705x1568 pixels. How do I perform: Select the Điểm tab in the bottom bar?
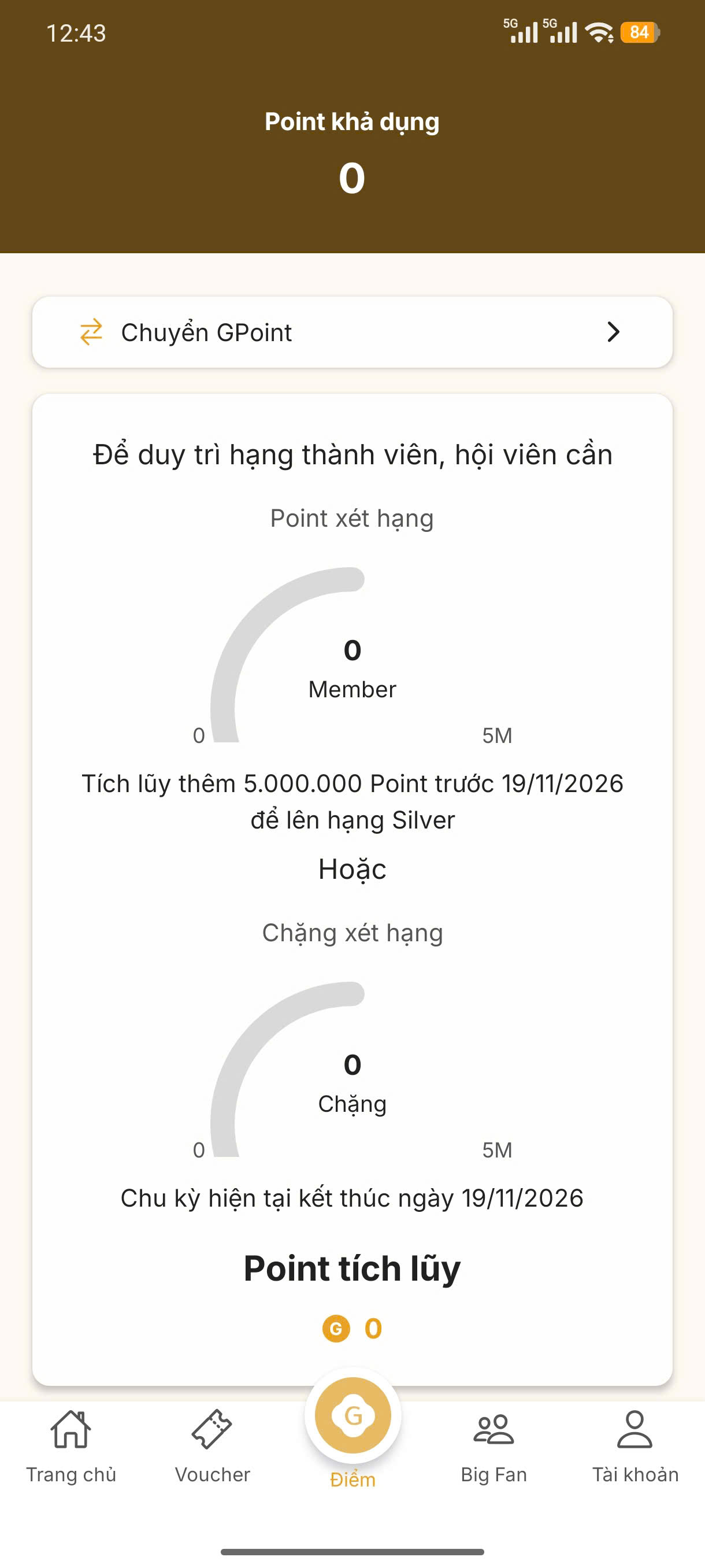tap(353, 1432)
